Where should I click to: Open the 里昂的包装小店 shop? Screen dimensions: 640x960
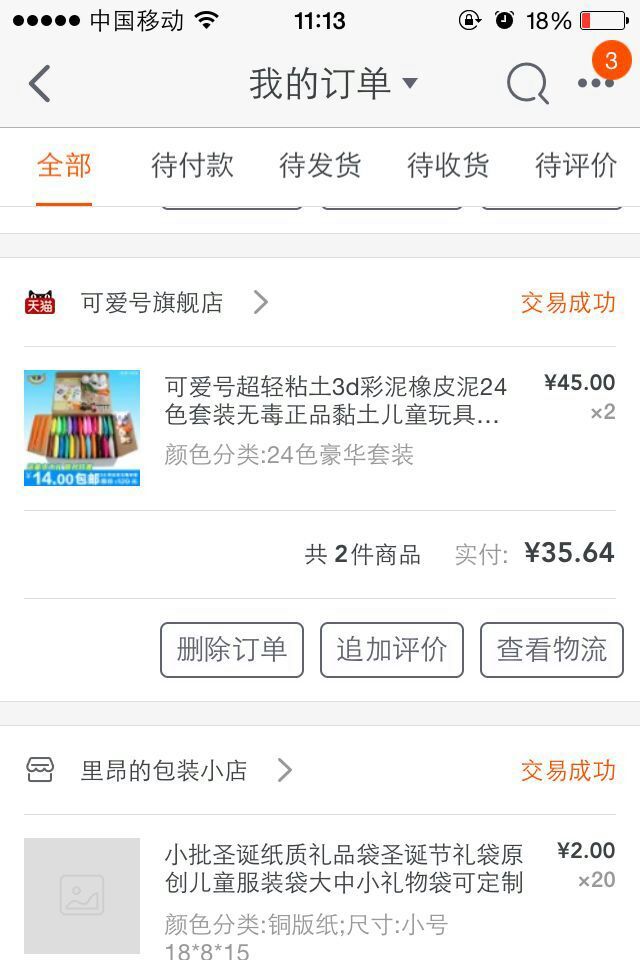(x=165, y=770)
